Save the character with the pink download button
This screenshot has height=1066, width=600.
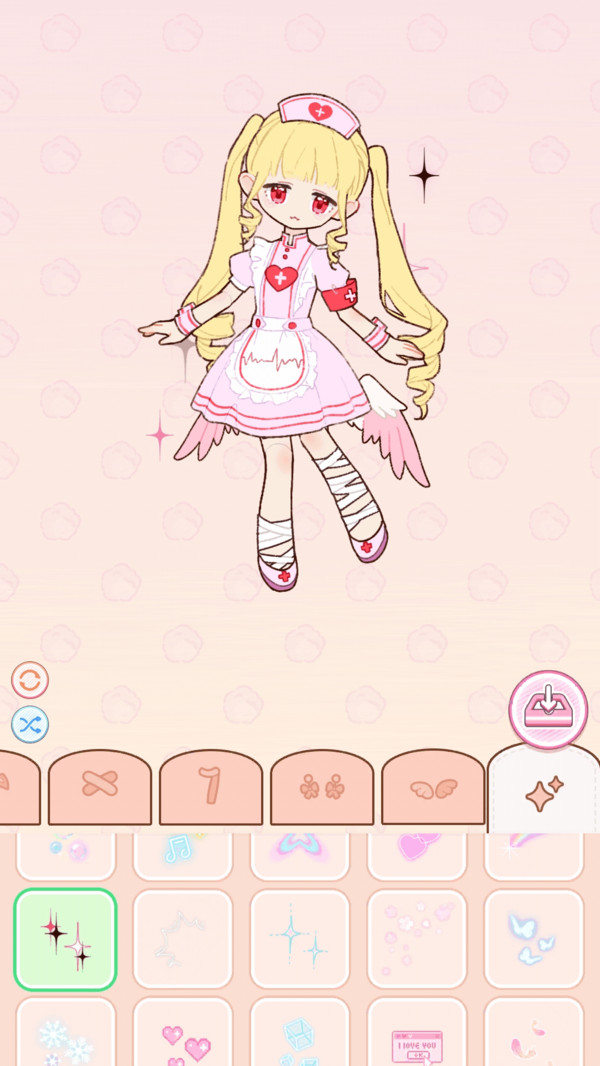(548, 710)
